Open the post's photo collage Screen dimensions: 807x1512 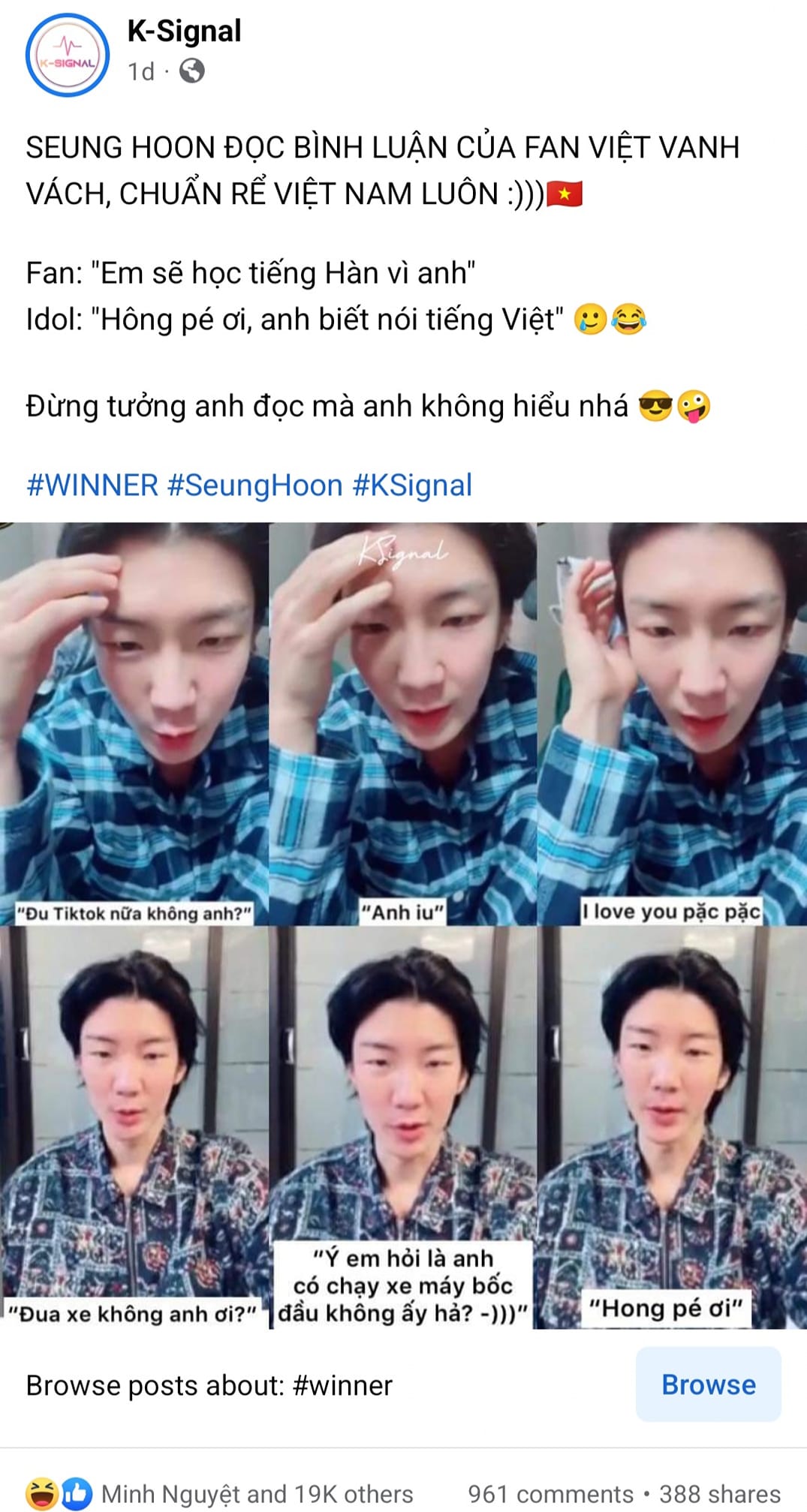point(403,924)
